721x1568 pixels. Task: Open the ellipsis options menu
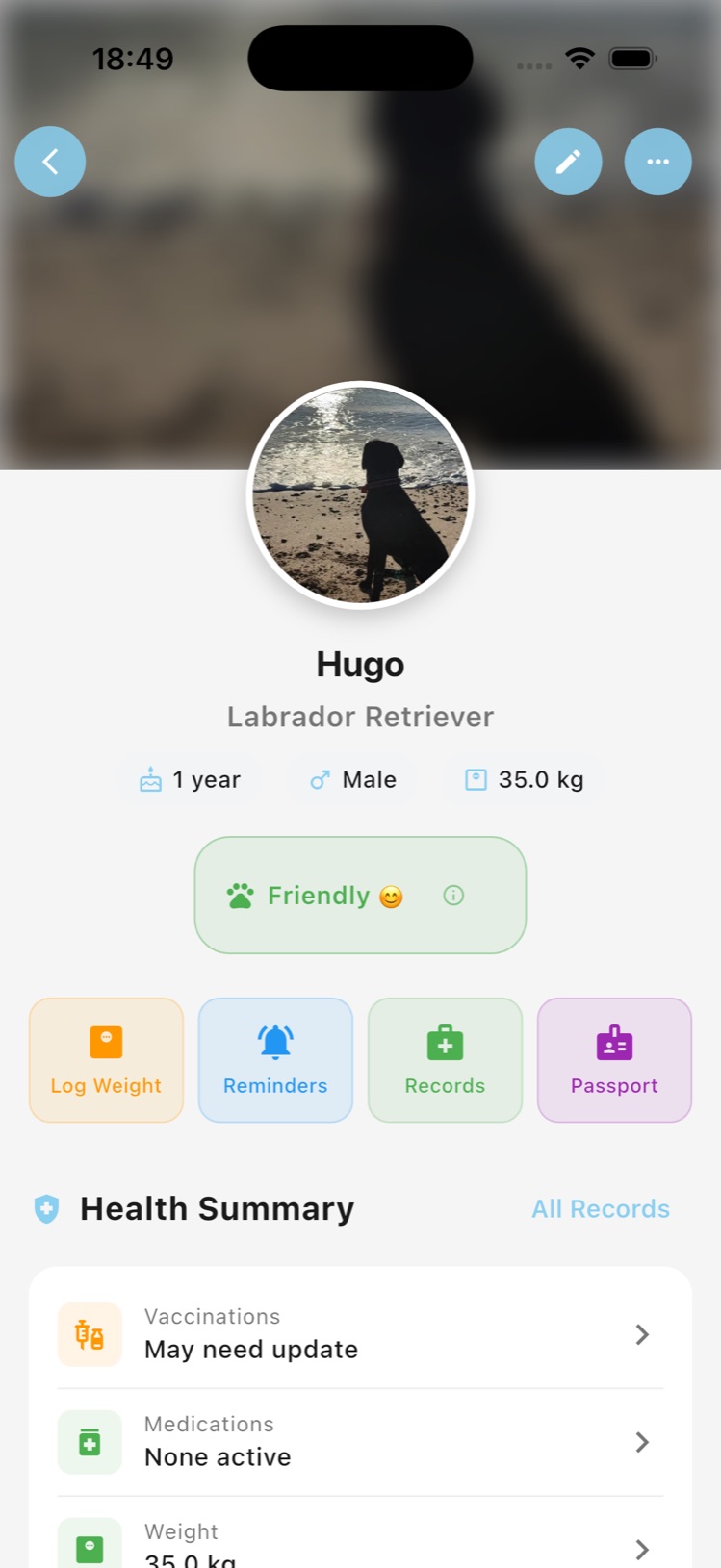coord(658,162)
